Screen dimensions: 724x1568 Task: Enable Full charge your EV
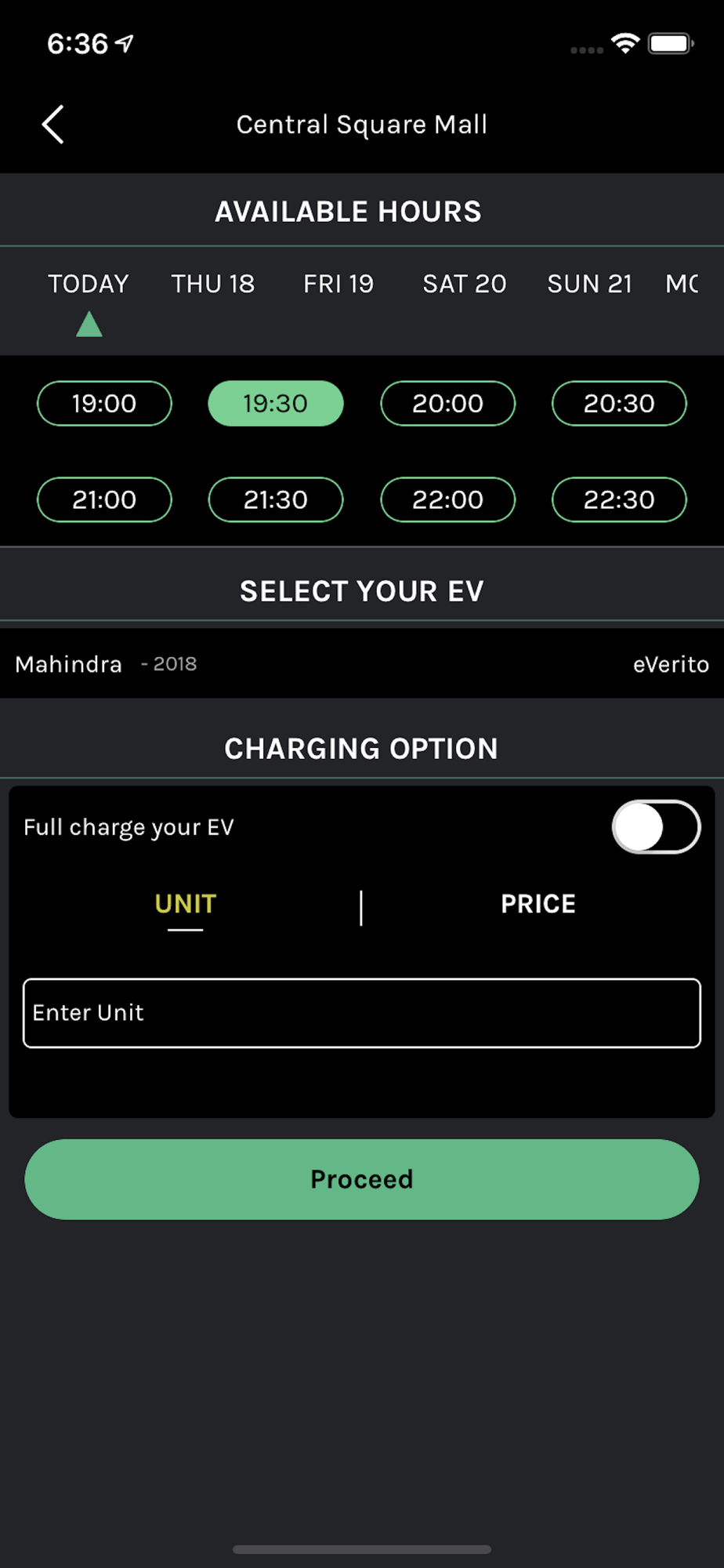(x=656, y=827)
